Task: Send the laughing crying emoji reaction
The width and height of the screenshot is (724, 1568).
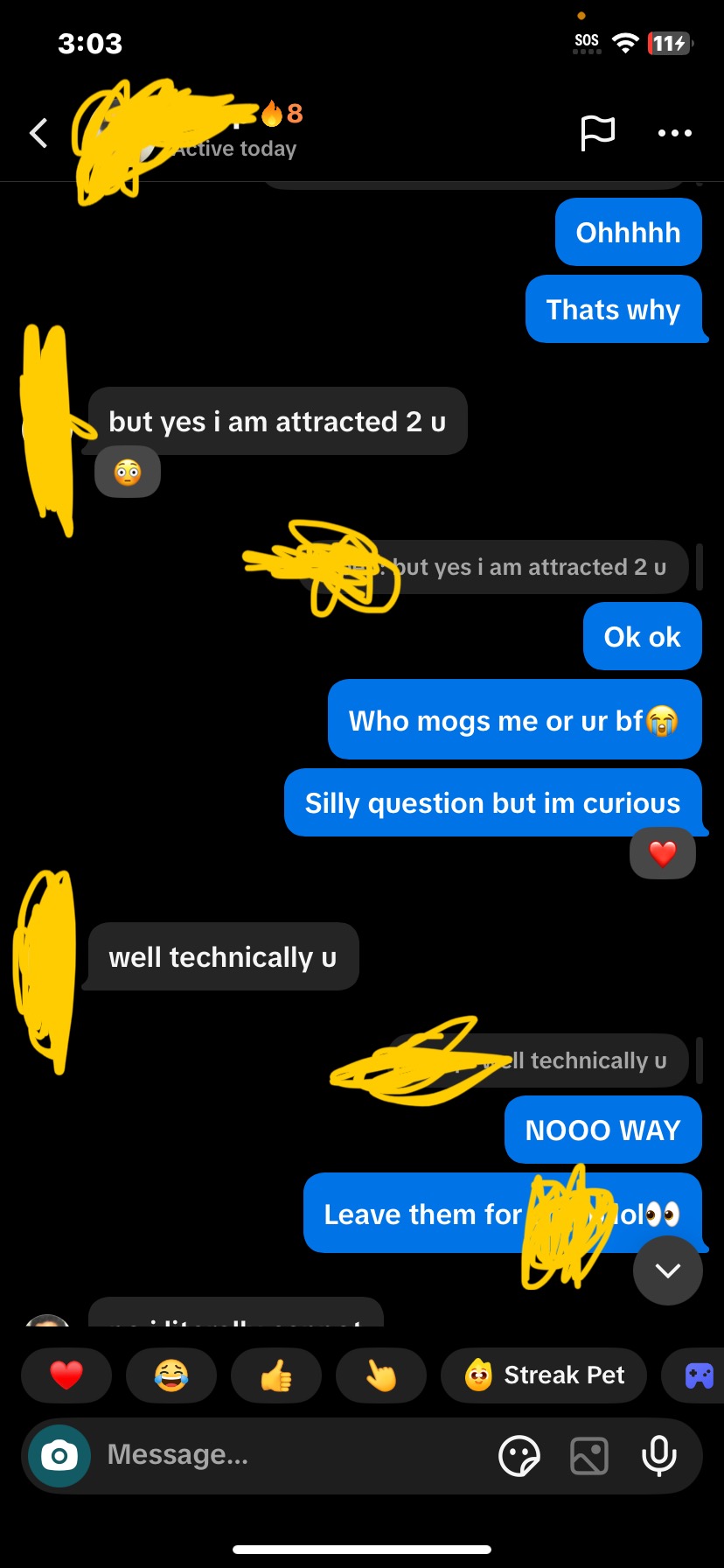Action: [x=171, y=1375]
